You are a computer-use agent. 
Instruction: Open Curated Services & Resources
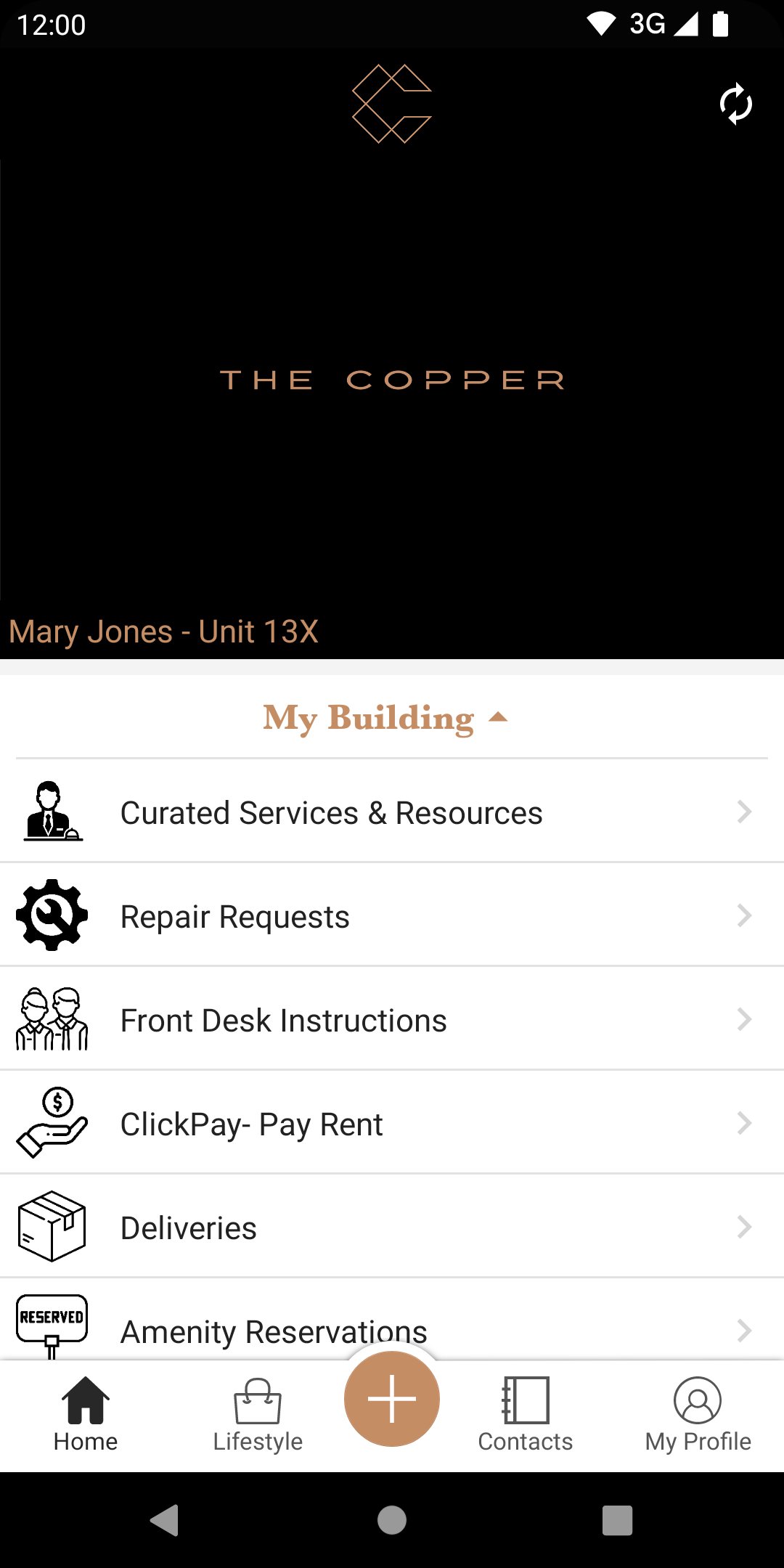[392, 812]
